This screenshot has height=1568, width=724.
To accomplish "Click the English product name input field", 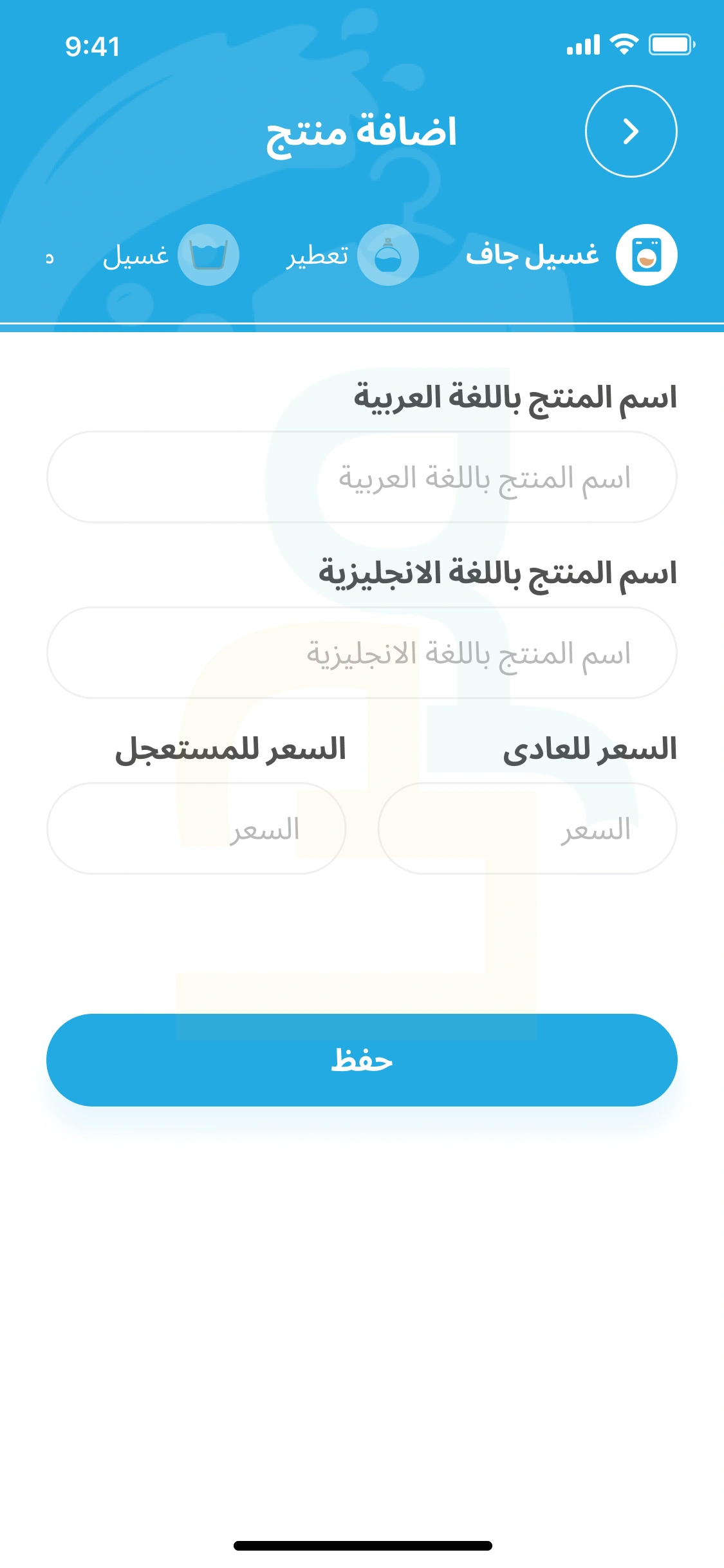I will click(x=362, y=655).
